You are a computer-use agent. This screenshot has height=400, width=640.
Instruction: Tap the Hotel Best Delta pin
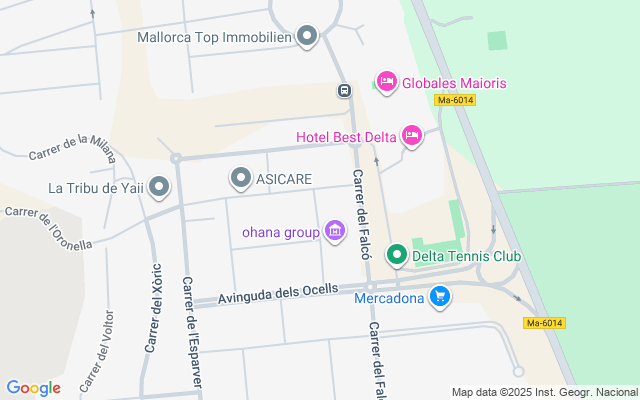pos(411,136)
